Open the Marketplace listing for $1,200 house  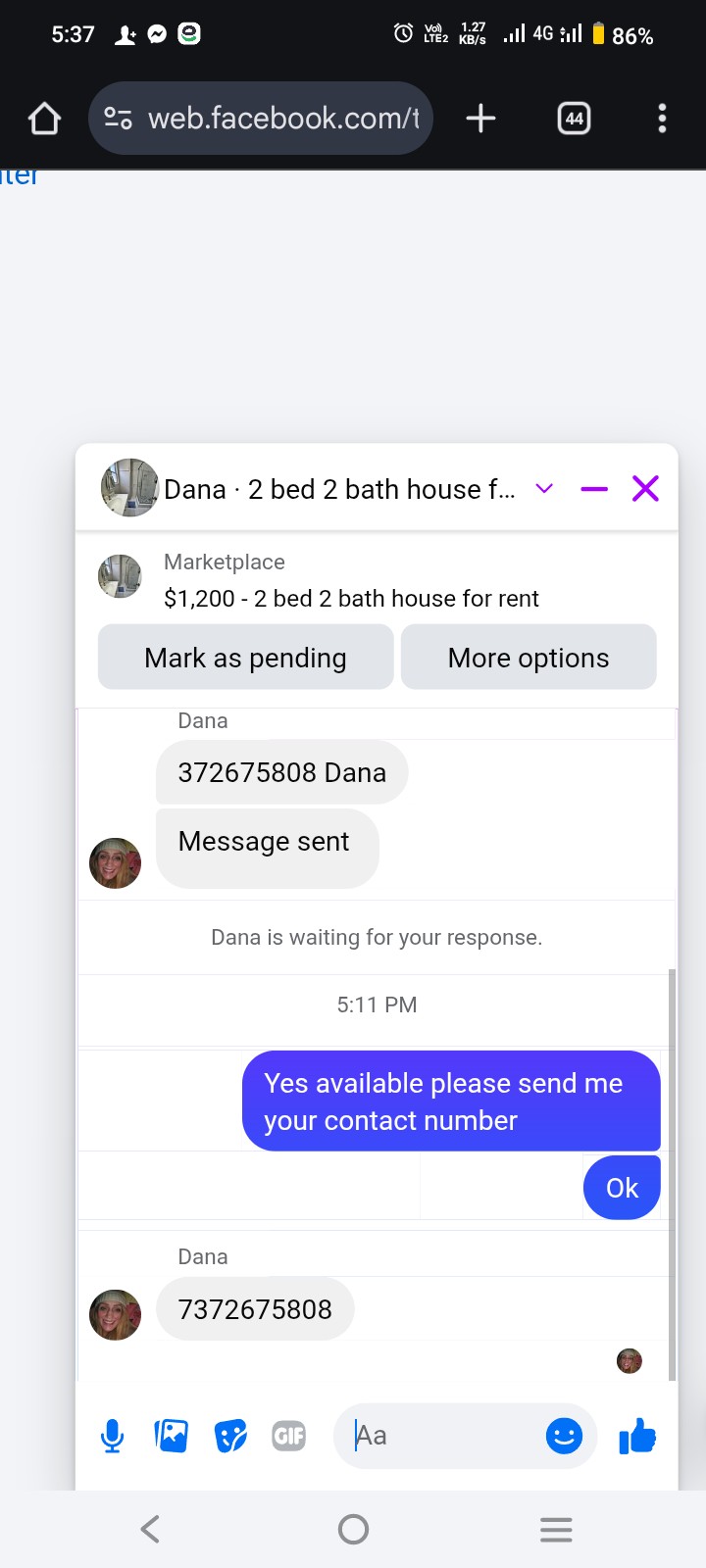351,598
